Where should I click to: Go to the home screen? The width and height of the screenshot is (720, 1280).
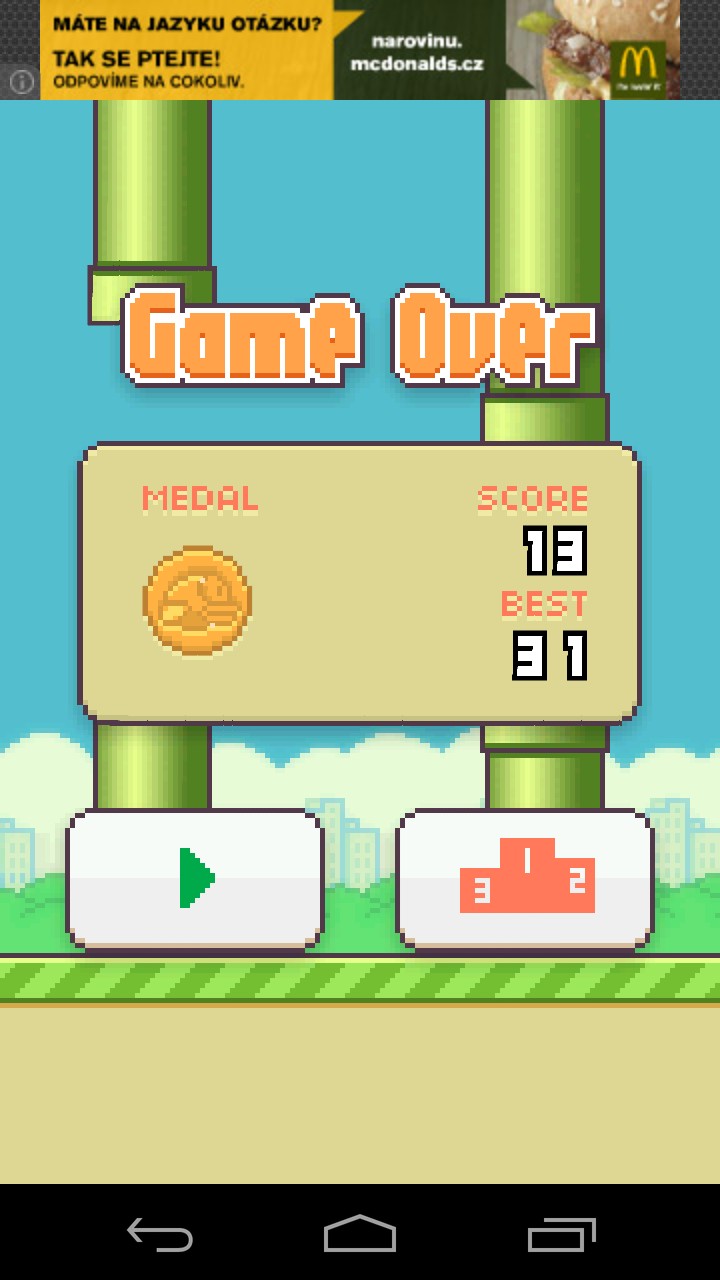point(360,1234)
